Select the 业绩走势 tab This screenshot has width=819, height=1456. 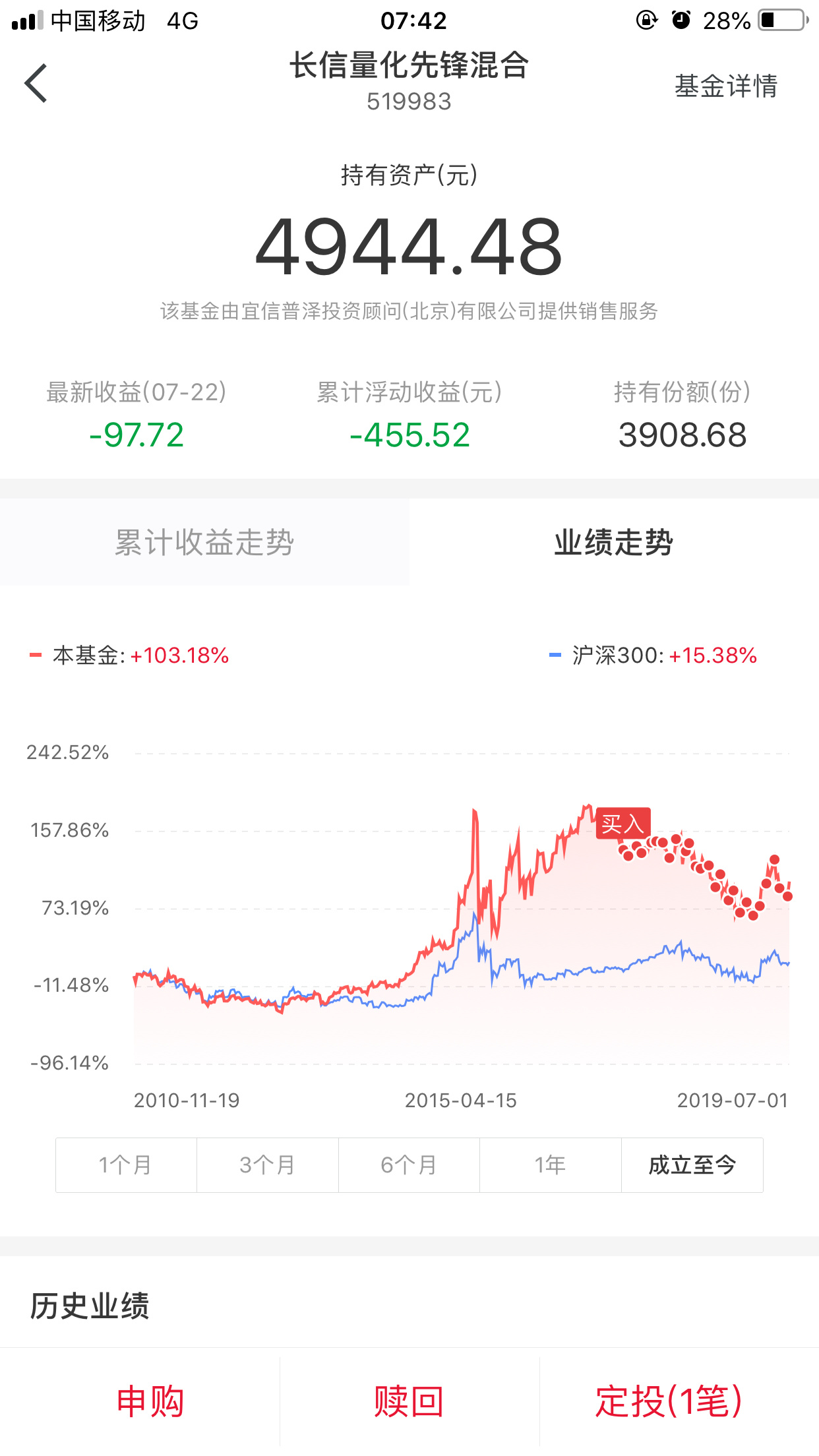coord(614,542)
